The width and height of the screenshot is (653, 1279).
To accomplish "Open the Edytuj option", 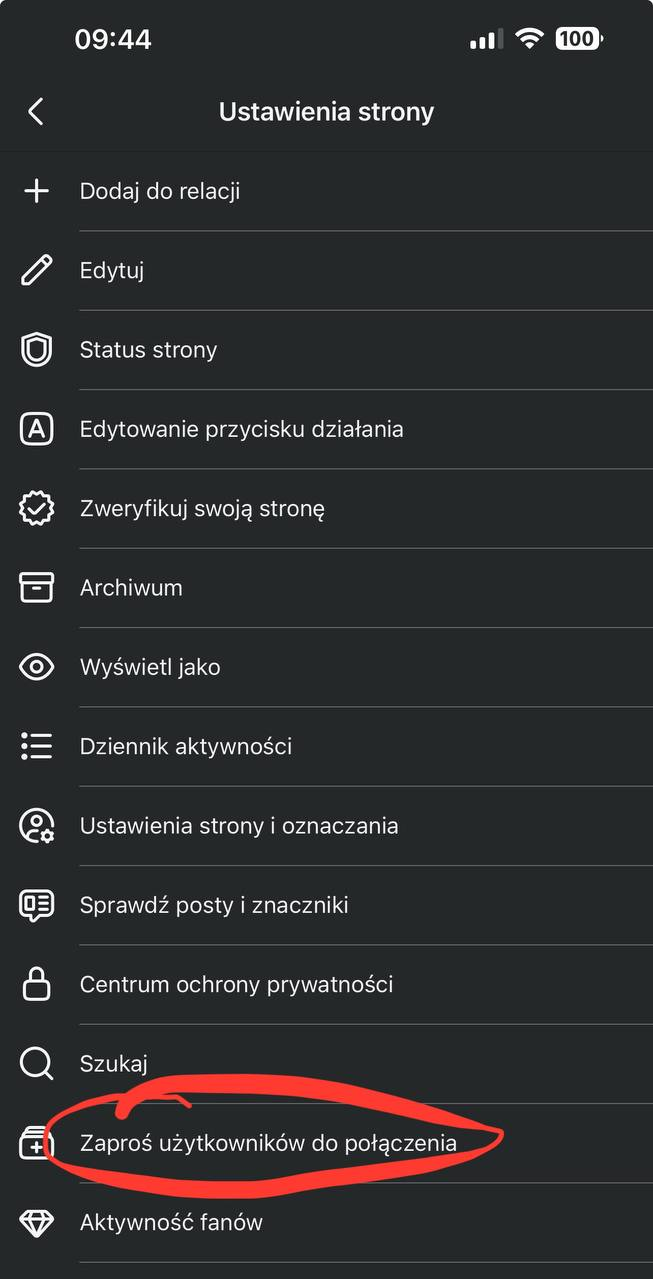I will (326, 271).
